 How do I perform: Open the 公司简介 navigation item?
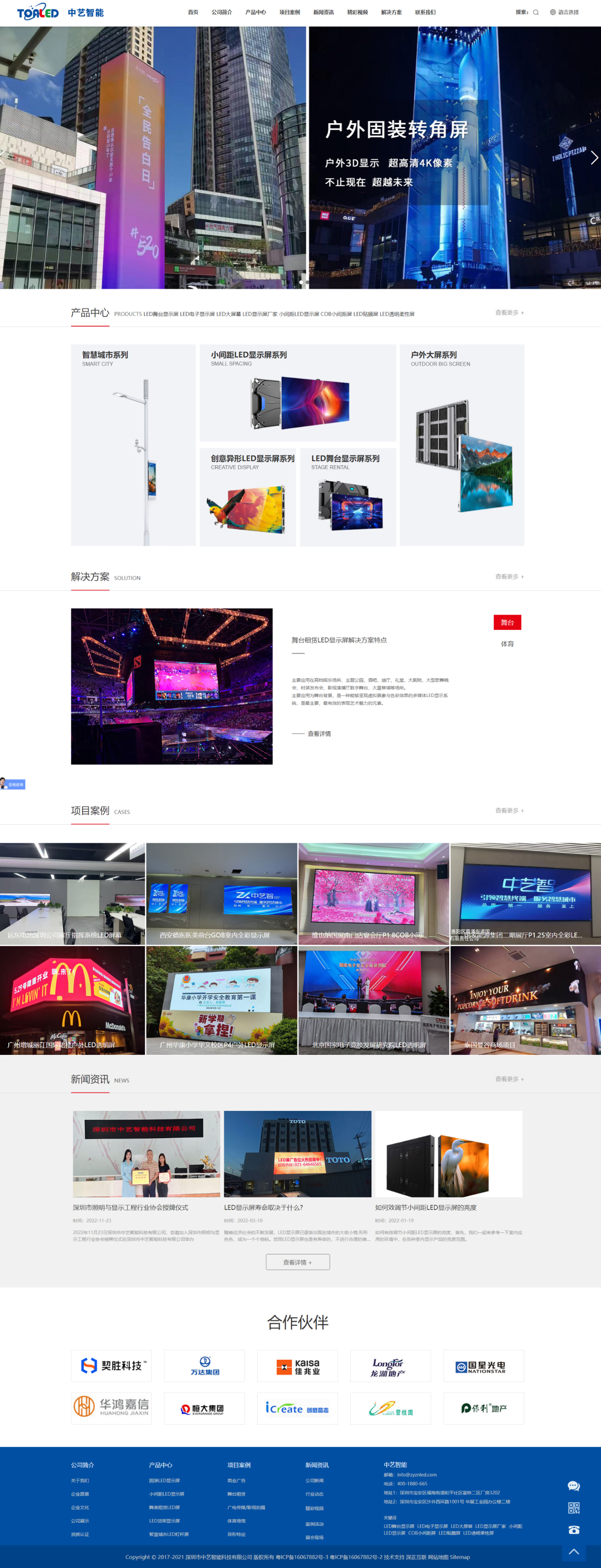pos(221,12)
